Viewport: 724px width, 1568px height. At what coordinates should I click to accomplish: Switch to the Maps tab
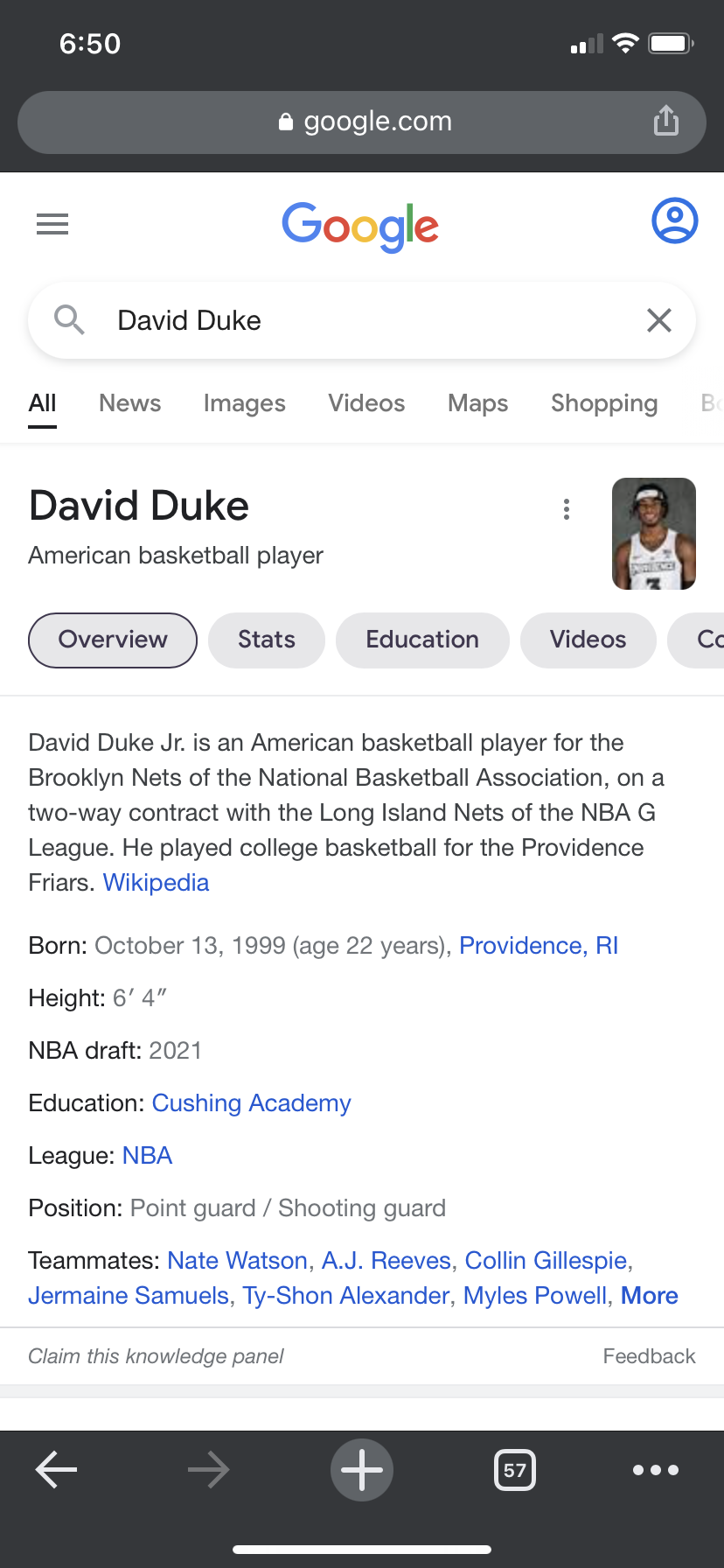[x=477, y=403]
